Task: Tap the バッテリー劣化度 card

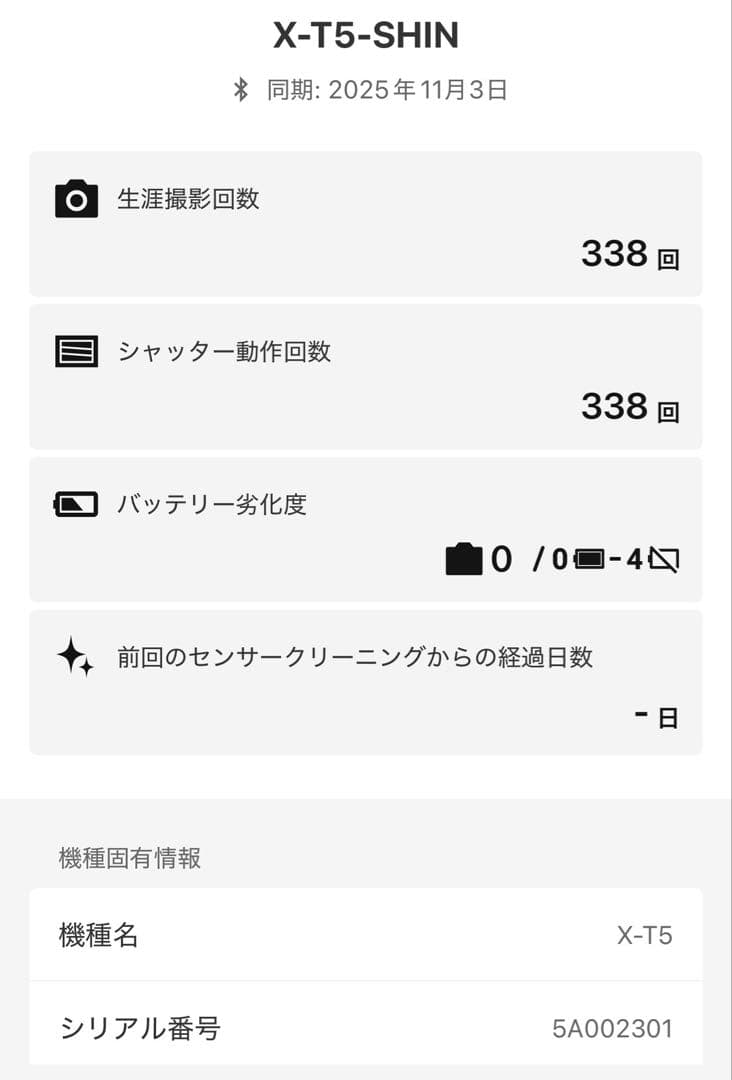Action: 366,530
